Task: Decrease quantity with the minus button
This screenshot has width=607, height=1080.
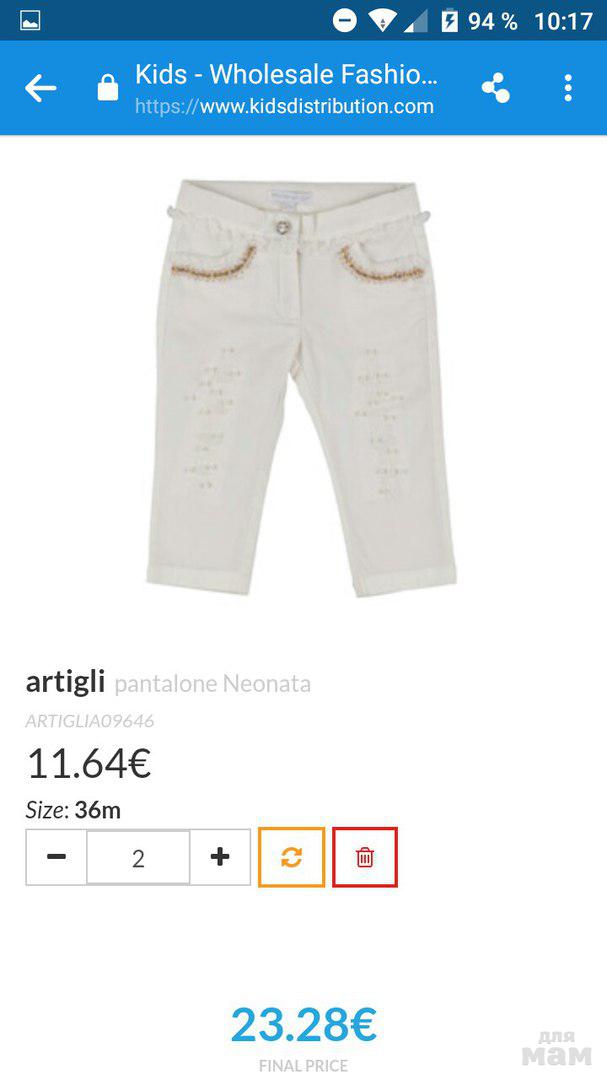Action: coord(57,857)
